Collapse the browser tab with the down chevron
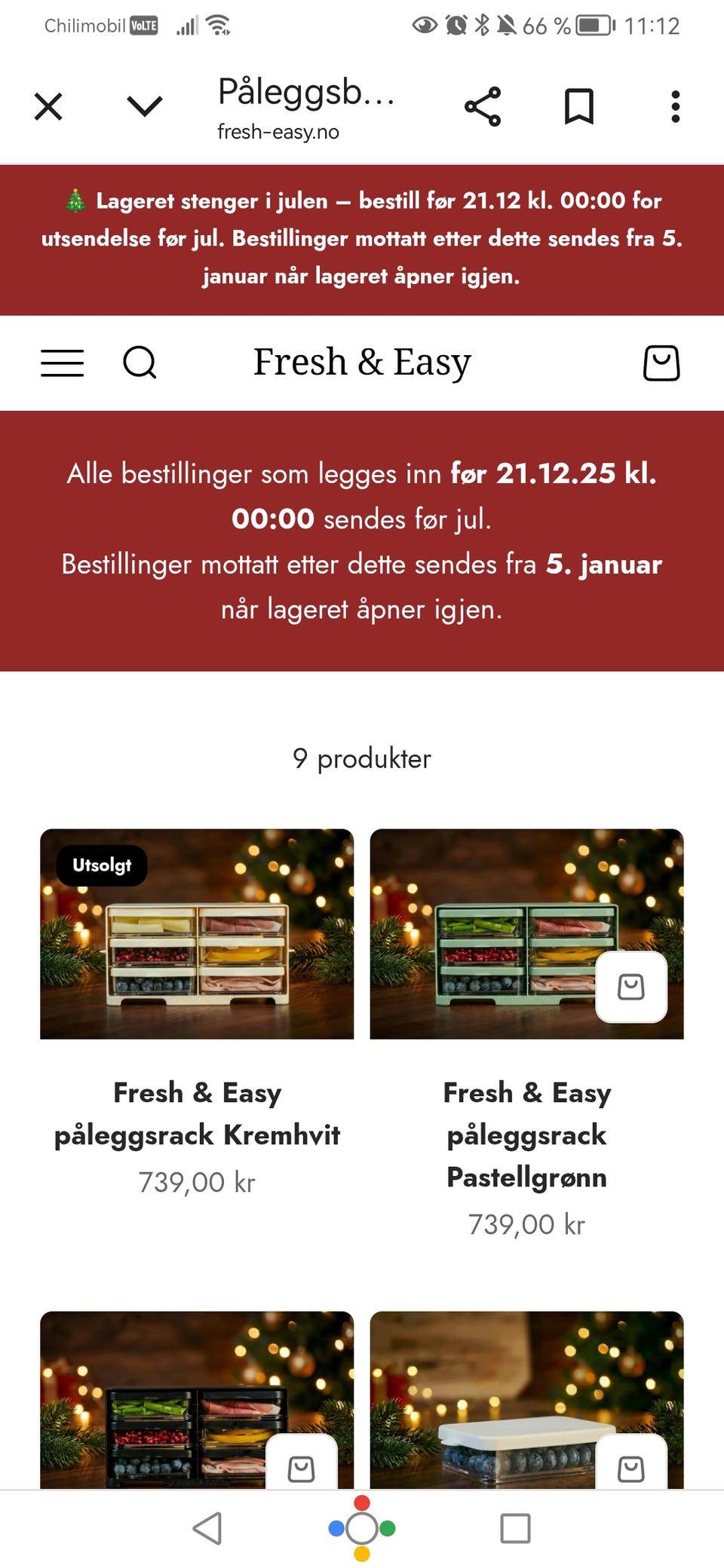Image resolution: width=724 pixels, height=1568 pixels. (143, 106)
